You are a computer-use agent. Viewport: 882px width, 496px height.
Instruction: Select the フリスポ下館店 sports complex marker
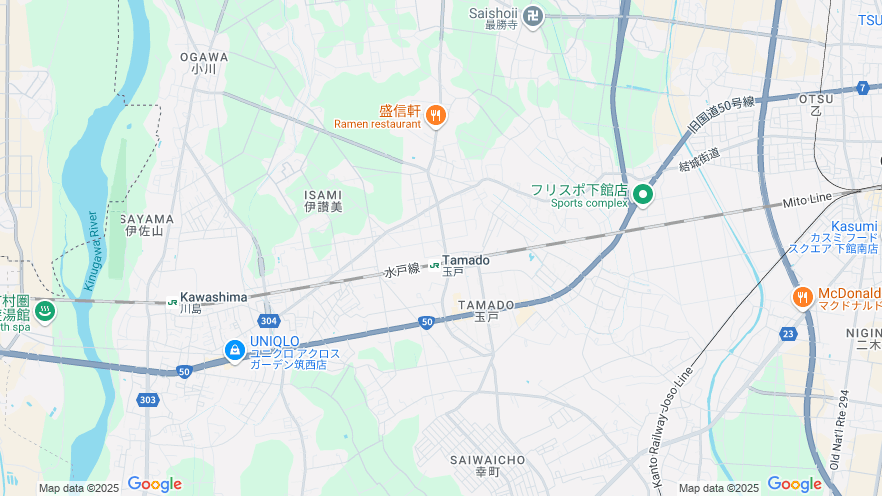pyautogui.click(x=643, y=195)
